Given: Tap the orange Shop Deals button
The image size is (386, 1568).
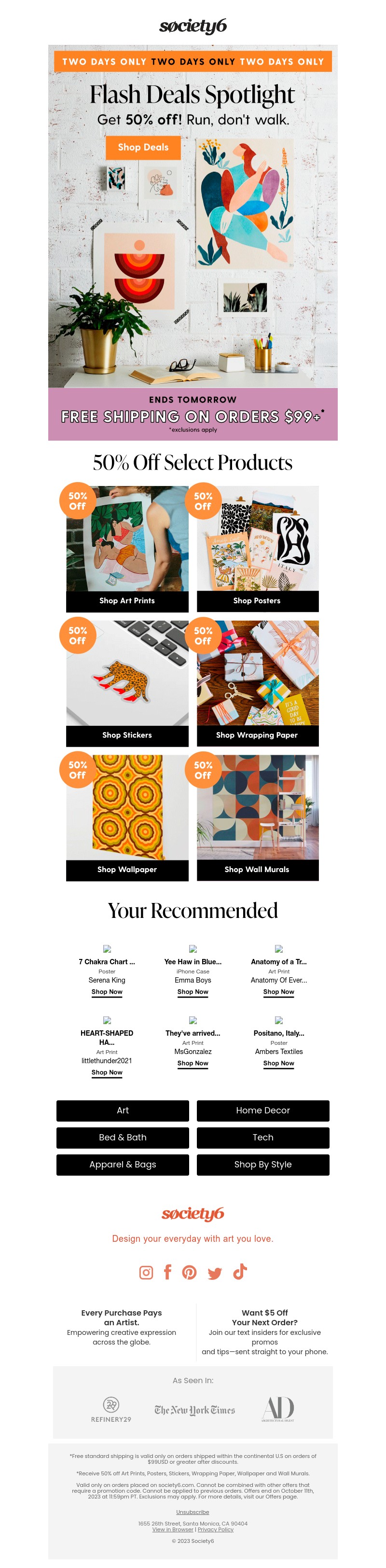Looking at the screenshot, I should click(143, 147).
